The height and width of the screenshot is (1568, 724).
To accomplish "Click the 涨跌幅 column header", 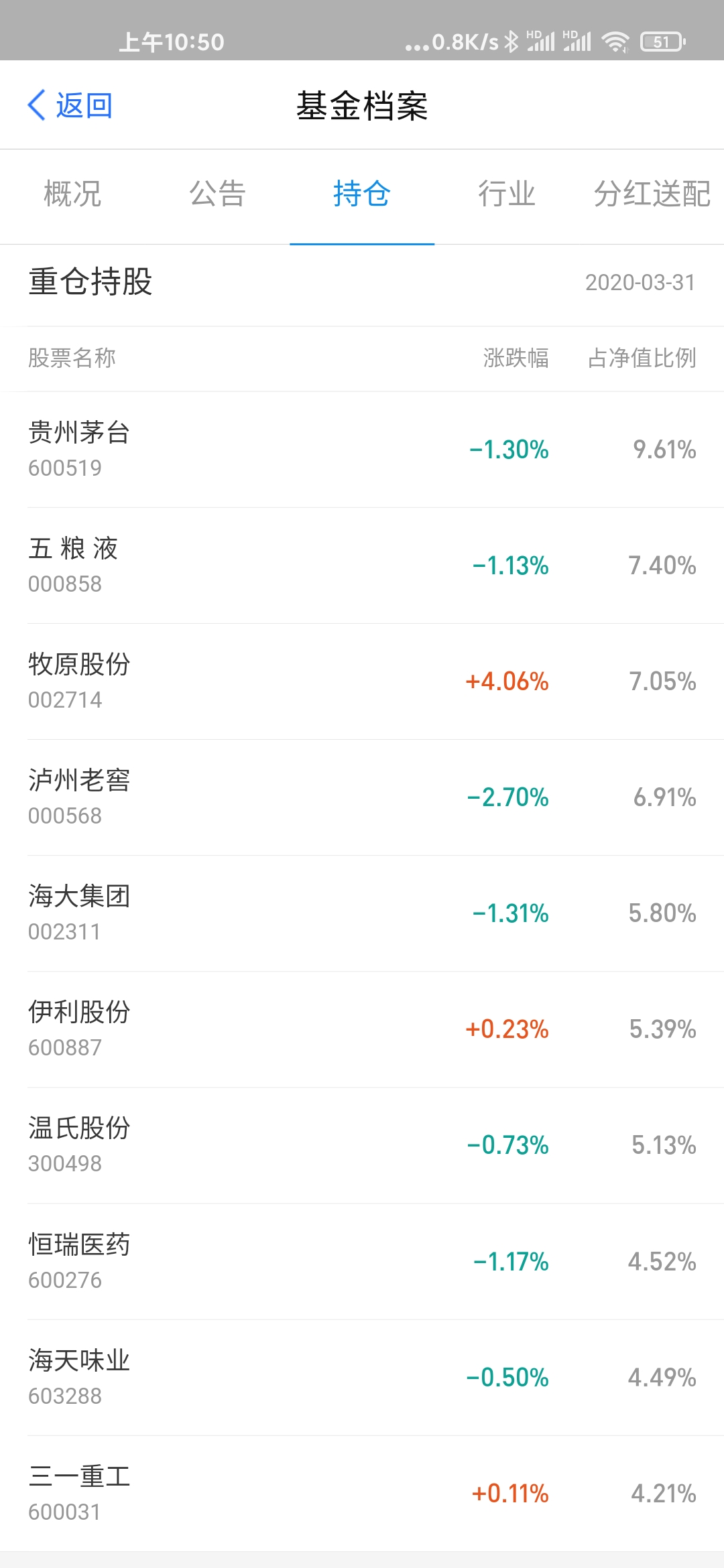I will (515, 359).
